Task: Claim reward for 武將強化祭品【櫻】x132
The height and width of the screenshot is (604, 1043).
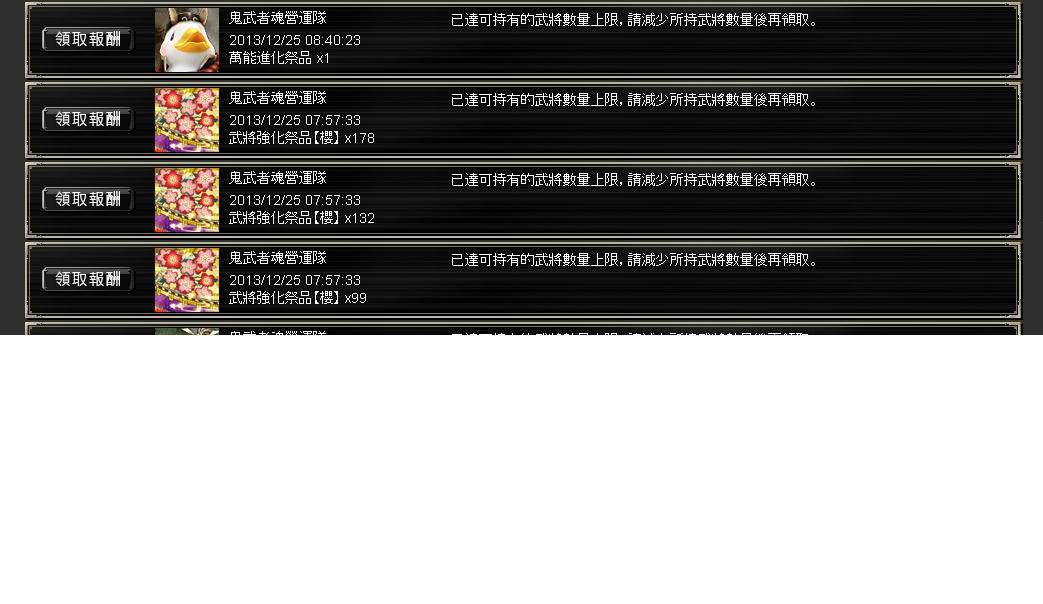Action: point(88,199)
